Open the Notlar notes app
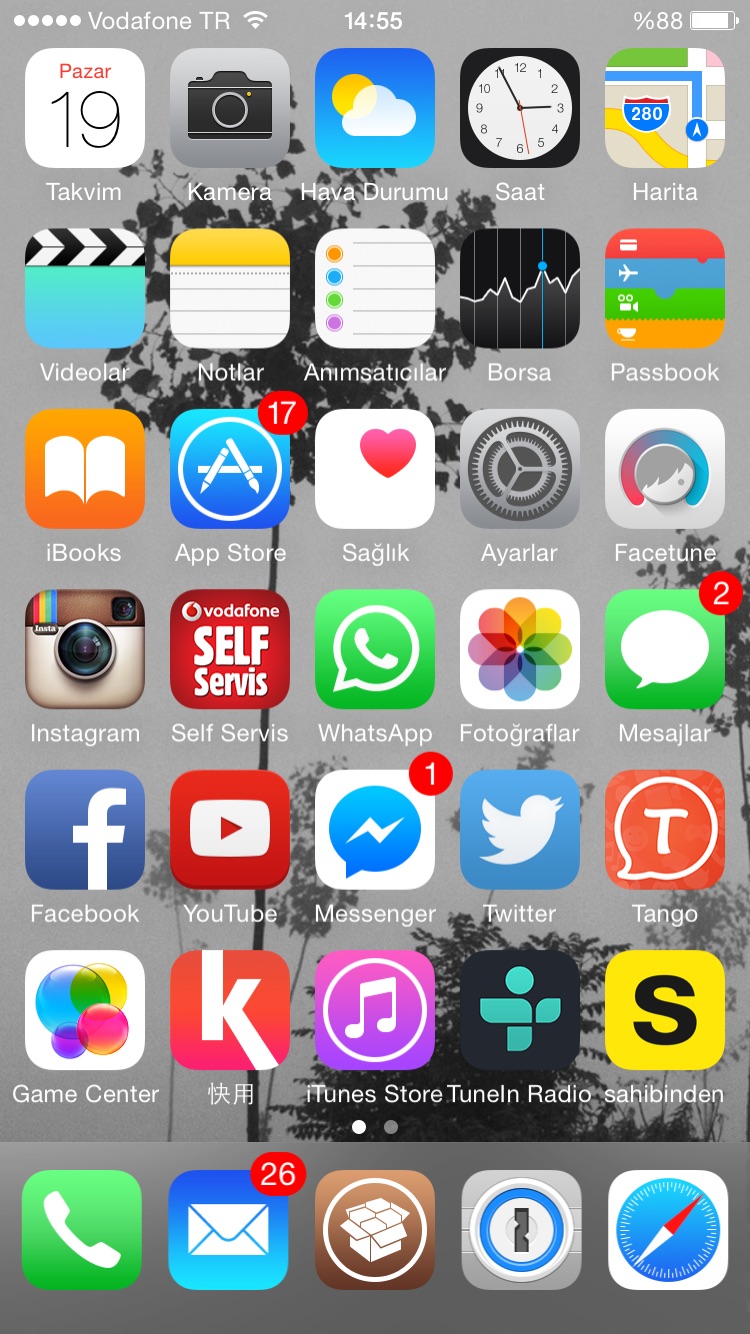This screenshot has width=750, height=1334. (230, 288)
